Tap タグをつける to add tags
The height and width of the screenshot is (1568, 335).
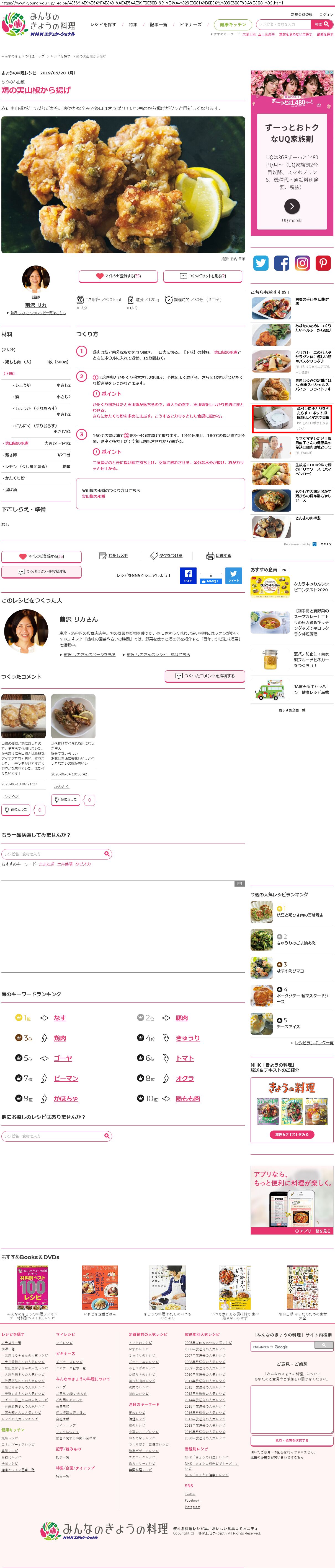(x=166, y=555)
